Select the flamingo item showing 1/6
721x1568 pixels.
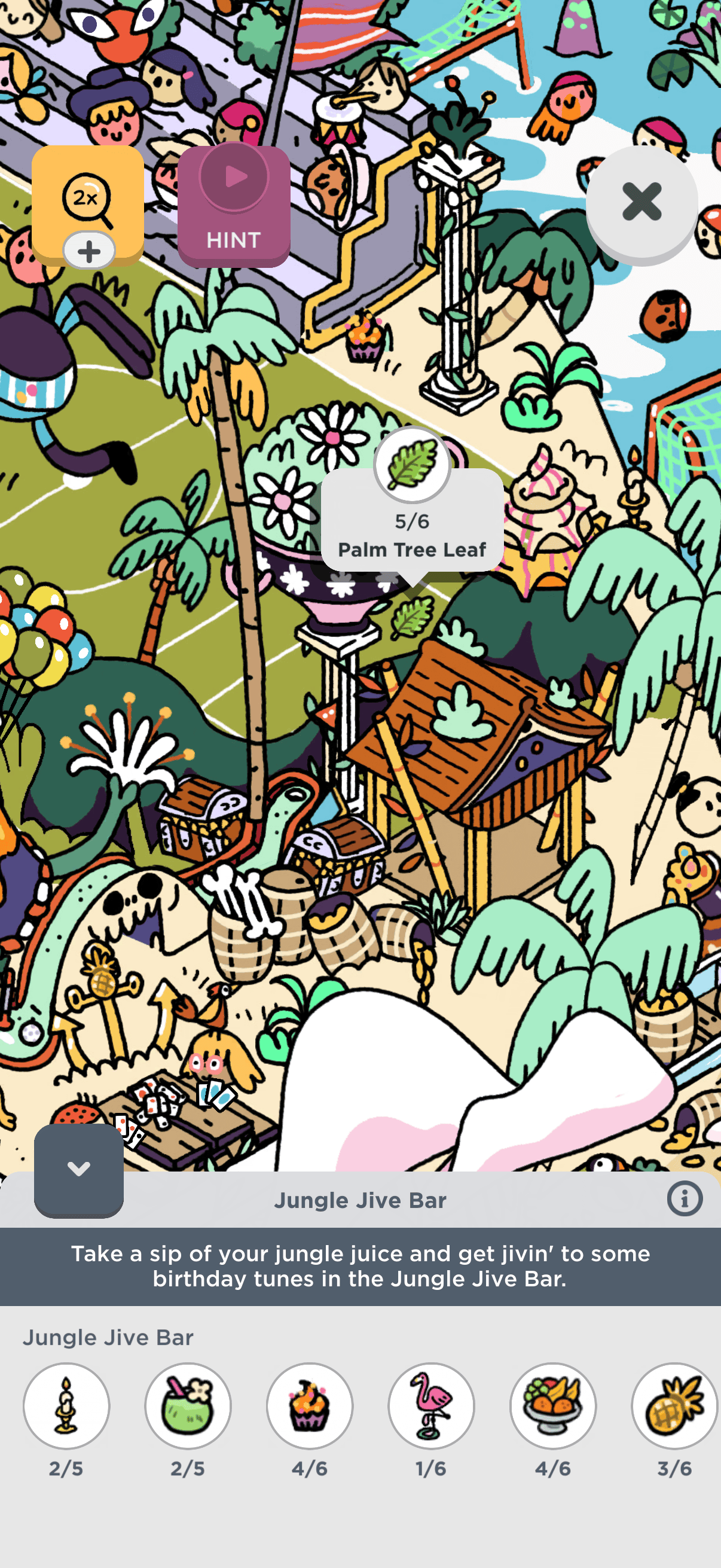pos(432,1405)
